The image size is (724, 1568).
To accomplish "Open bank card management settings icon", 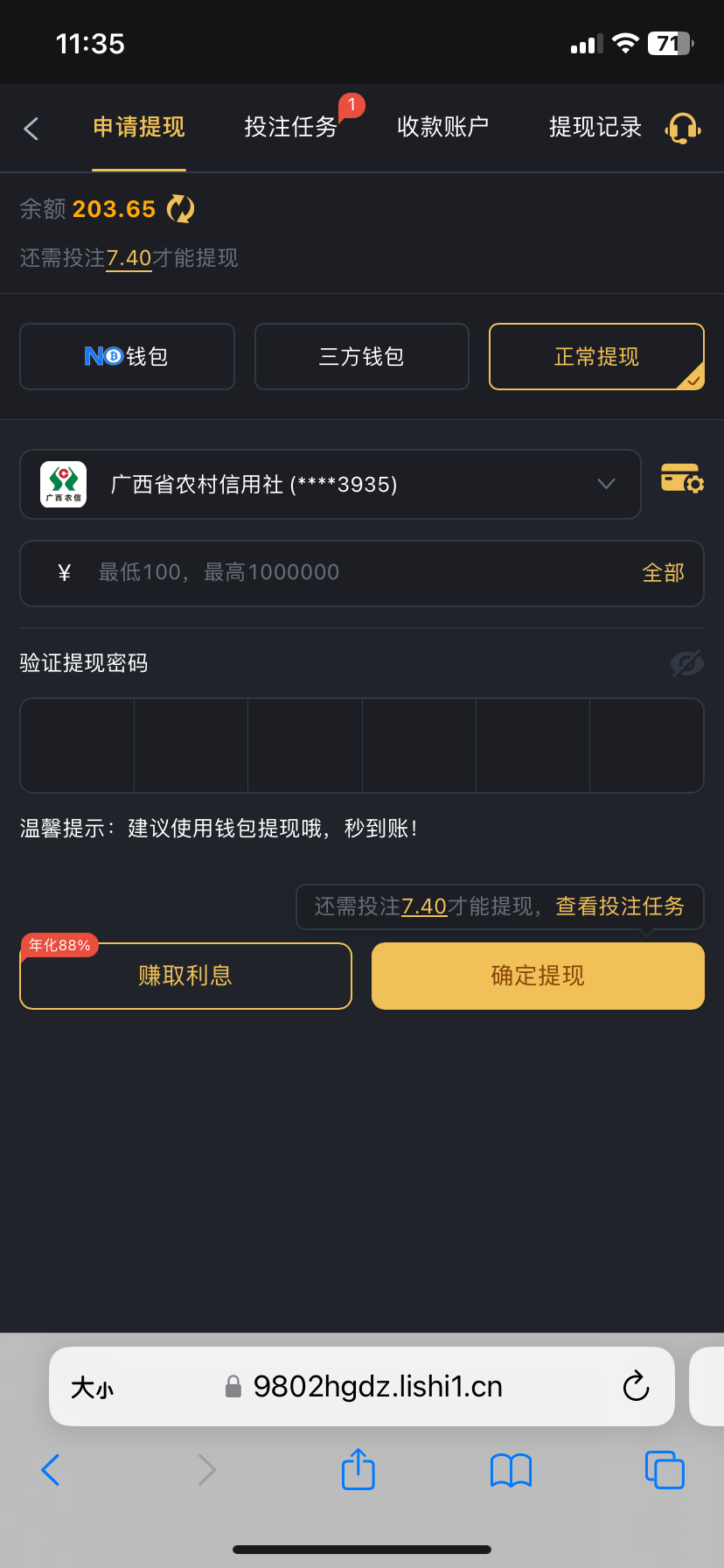I will pyautogui.click(x=682, y=479).
